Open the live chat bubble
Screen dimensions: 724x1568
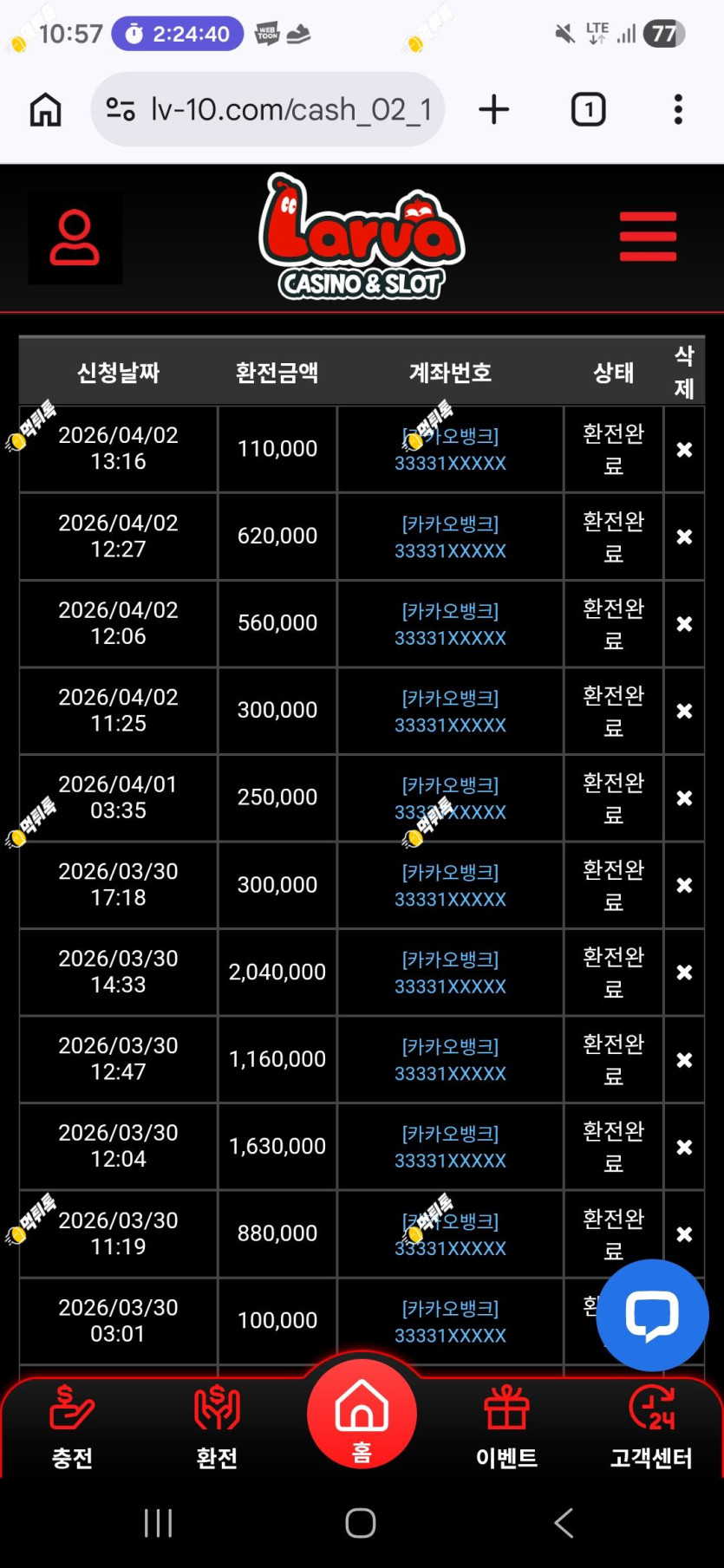(652, 1315)
